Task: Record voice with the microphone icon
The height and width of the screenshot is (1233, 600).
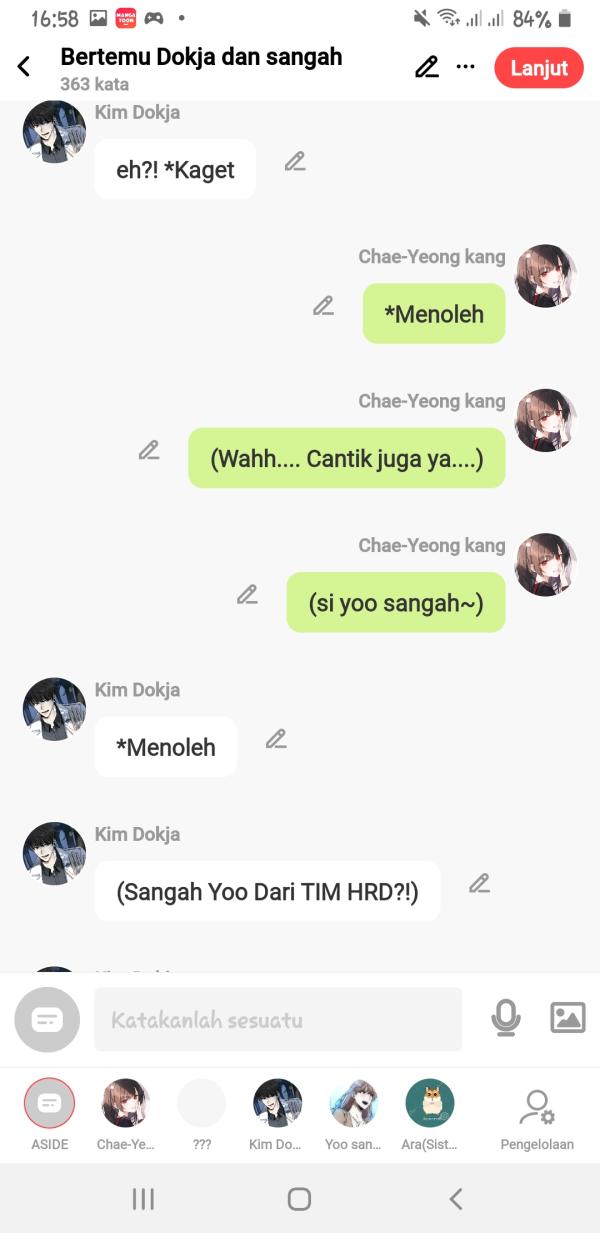Action: (506, 1019)
